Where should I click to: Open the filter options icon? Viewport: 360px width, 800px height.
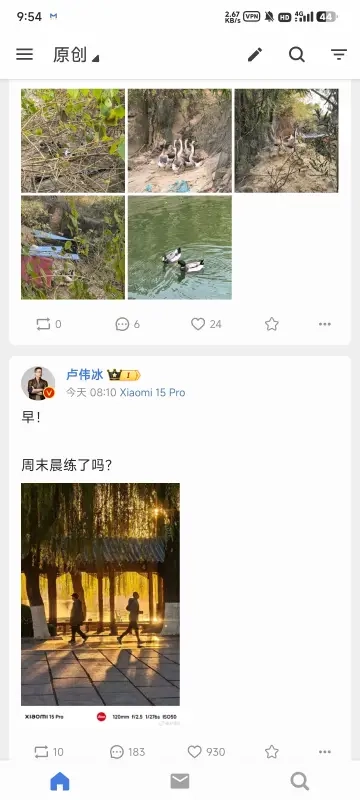click(339, 55)
